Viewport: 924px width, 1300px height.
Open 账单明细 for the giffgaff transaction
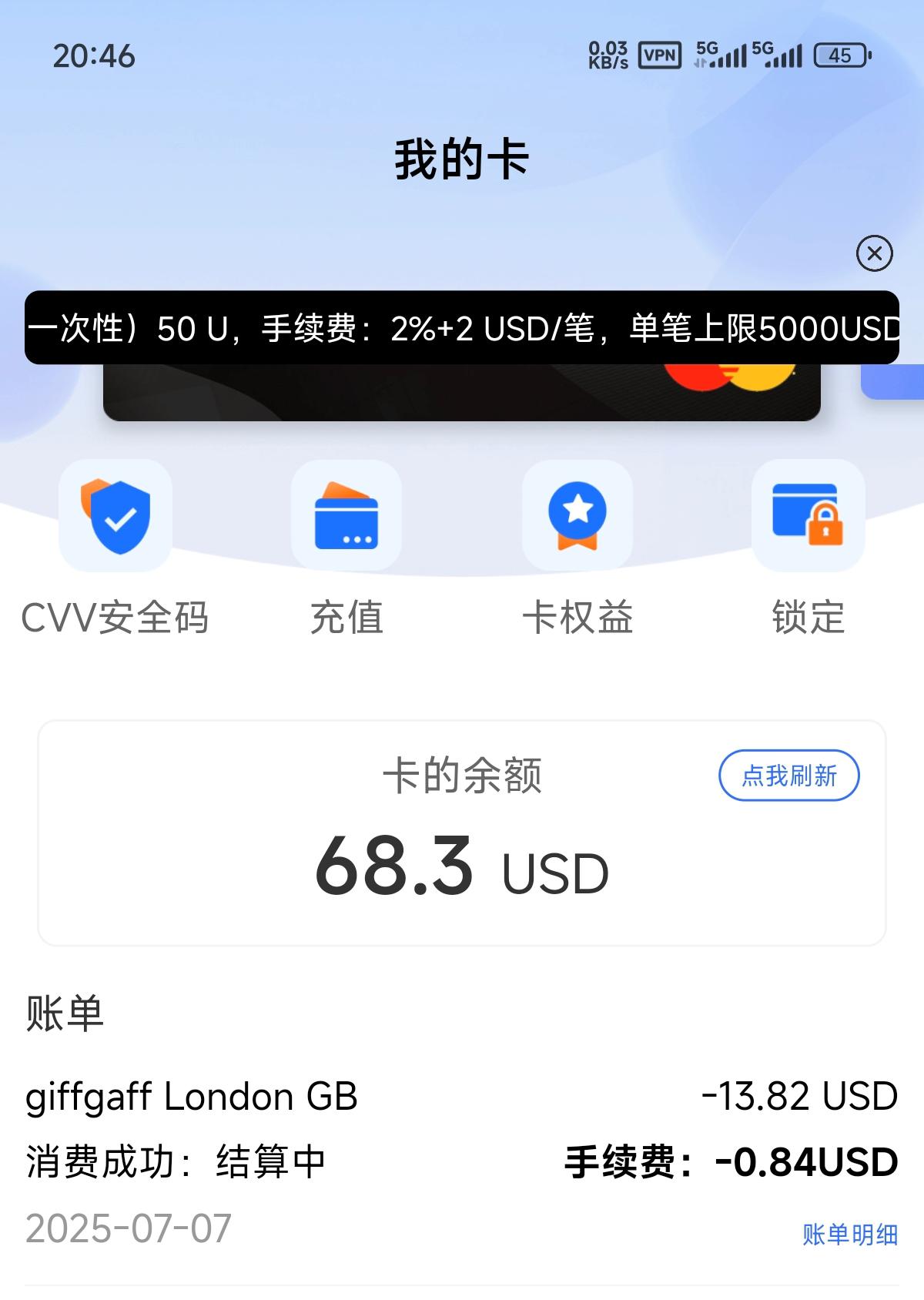[849, 1235]
